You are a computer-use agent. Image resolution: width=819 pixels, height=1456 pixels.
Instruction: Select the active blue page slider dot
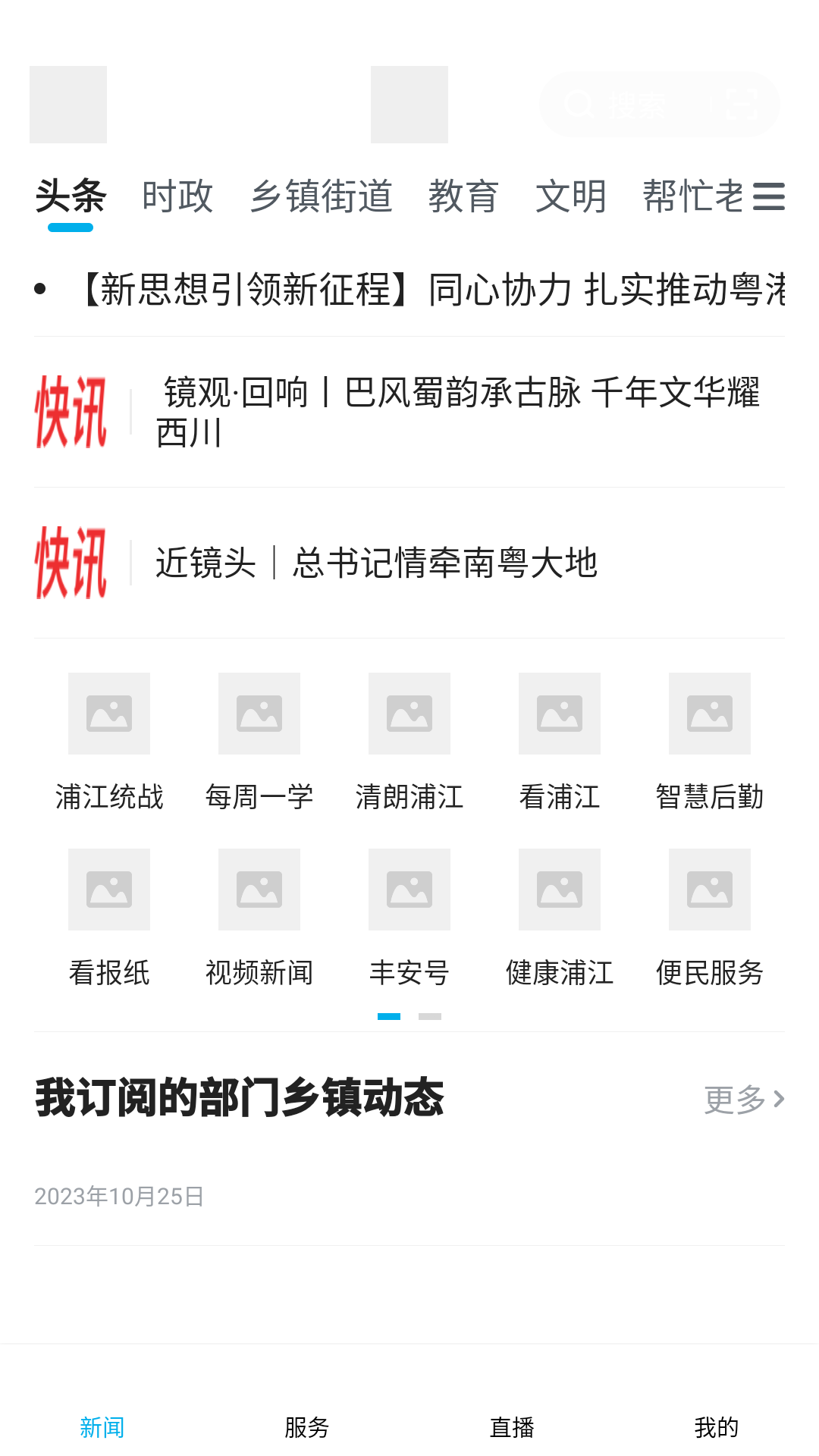pyautogui.click(x=389, y=1017)
